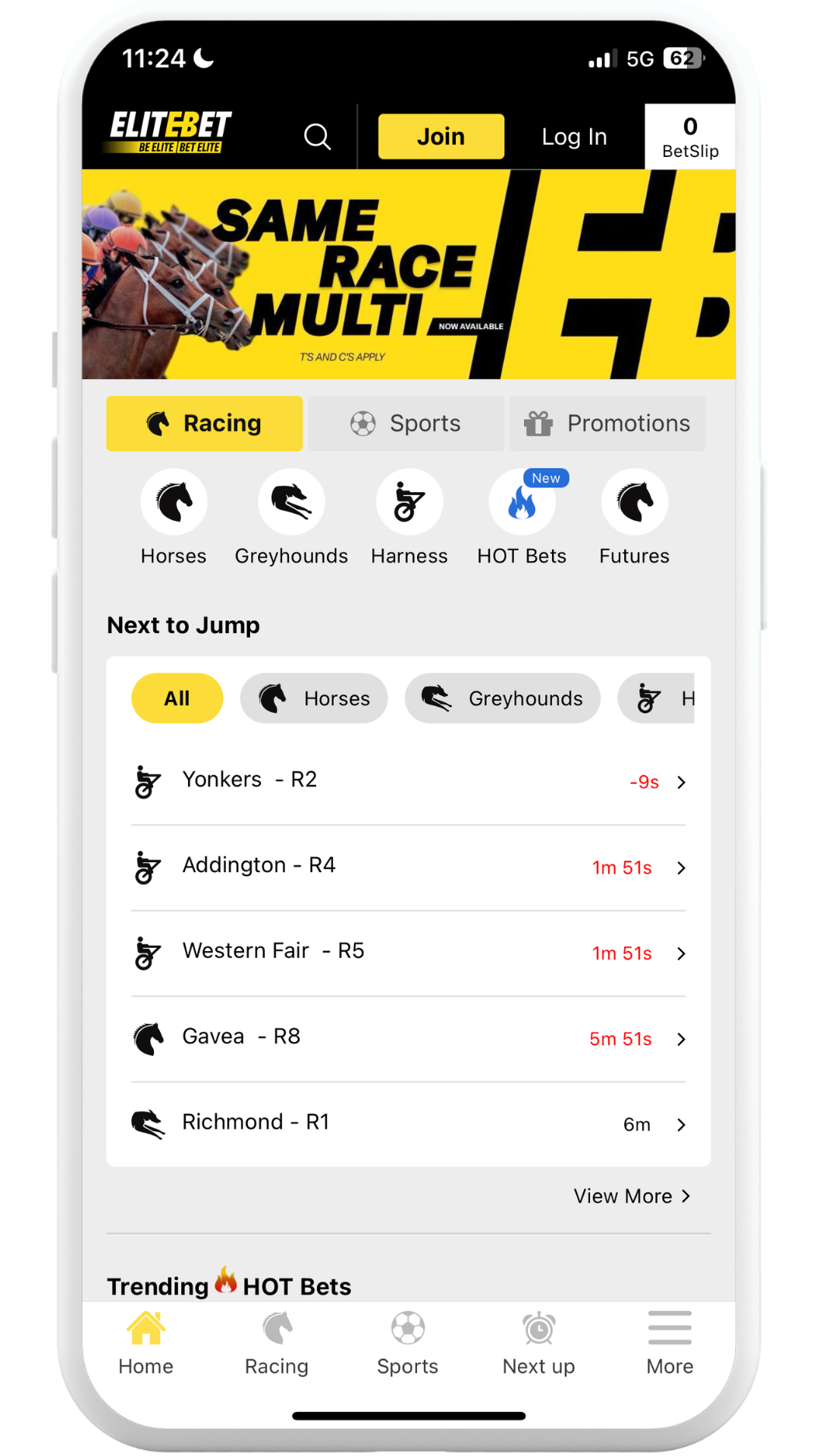
Task: Open the search magnifier icon
Action: [x=317, y=137]
